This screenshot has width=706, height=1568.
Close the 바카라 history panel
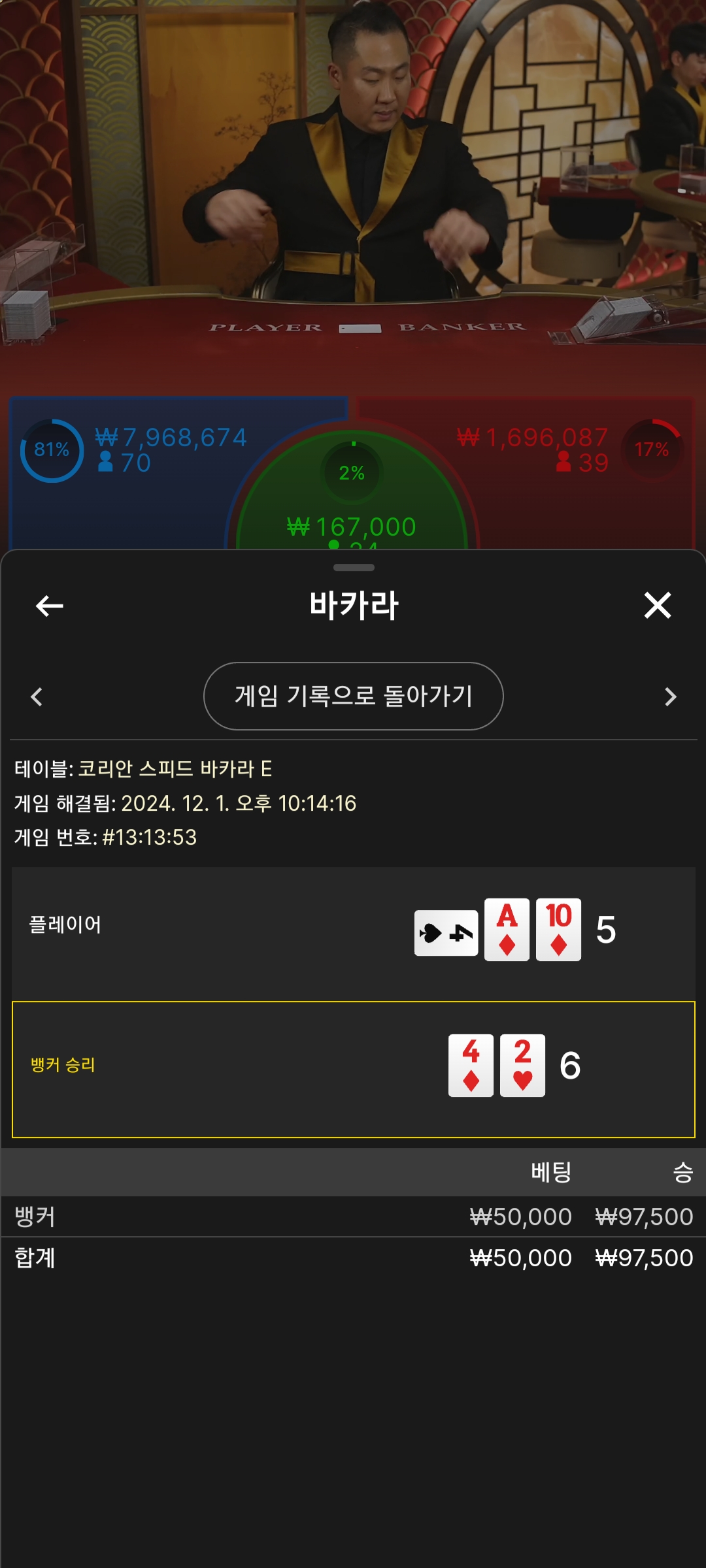click(657, 605)
